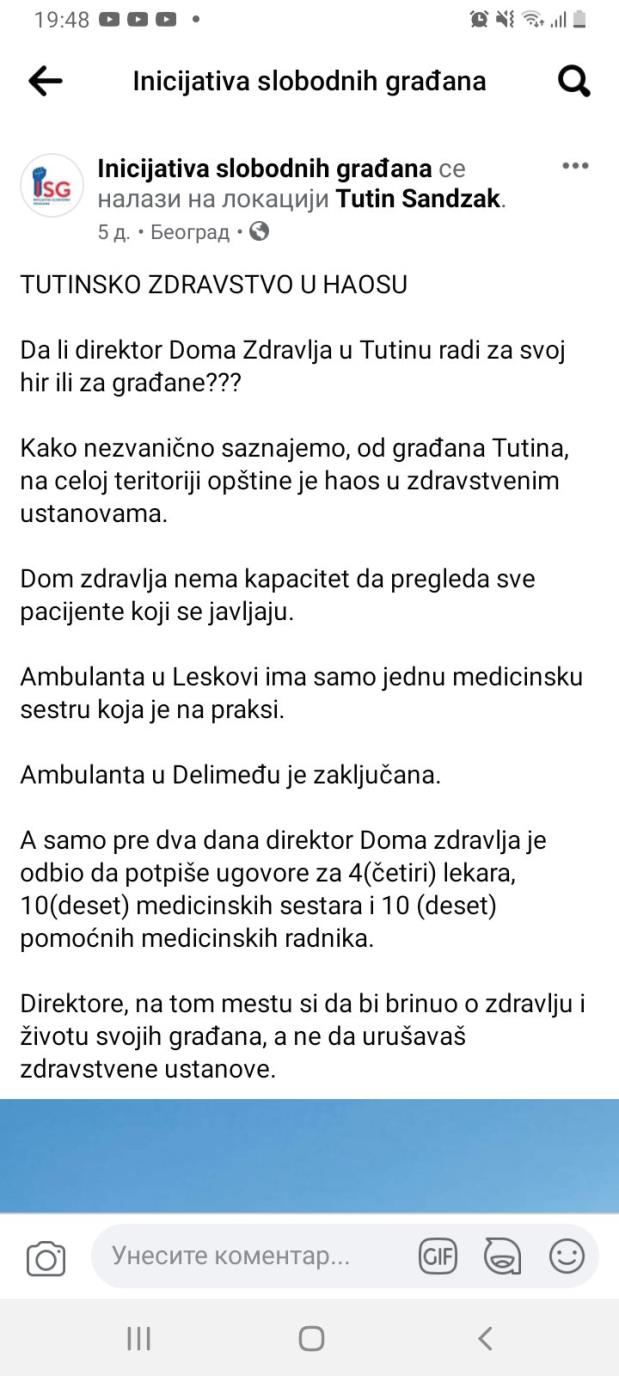The height and width of the screenshot is (1376, 619).
Task: Open Inicijativa slobodnih građana page name link
Action: pyautogui.click(x=264, y=170)
